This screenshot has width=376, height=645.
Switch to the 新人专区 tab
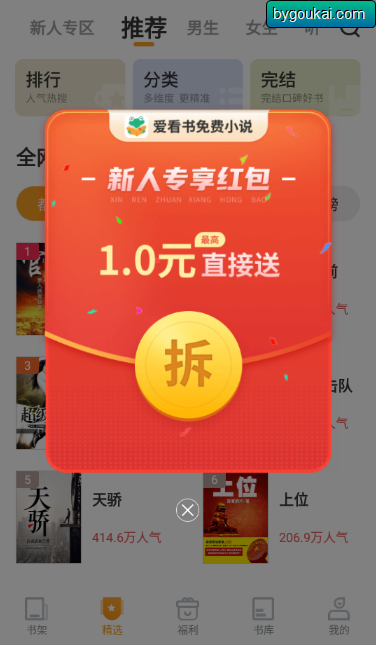coord(62,28)
